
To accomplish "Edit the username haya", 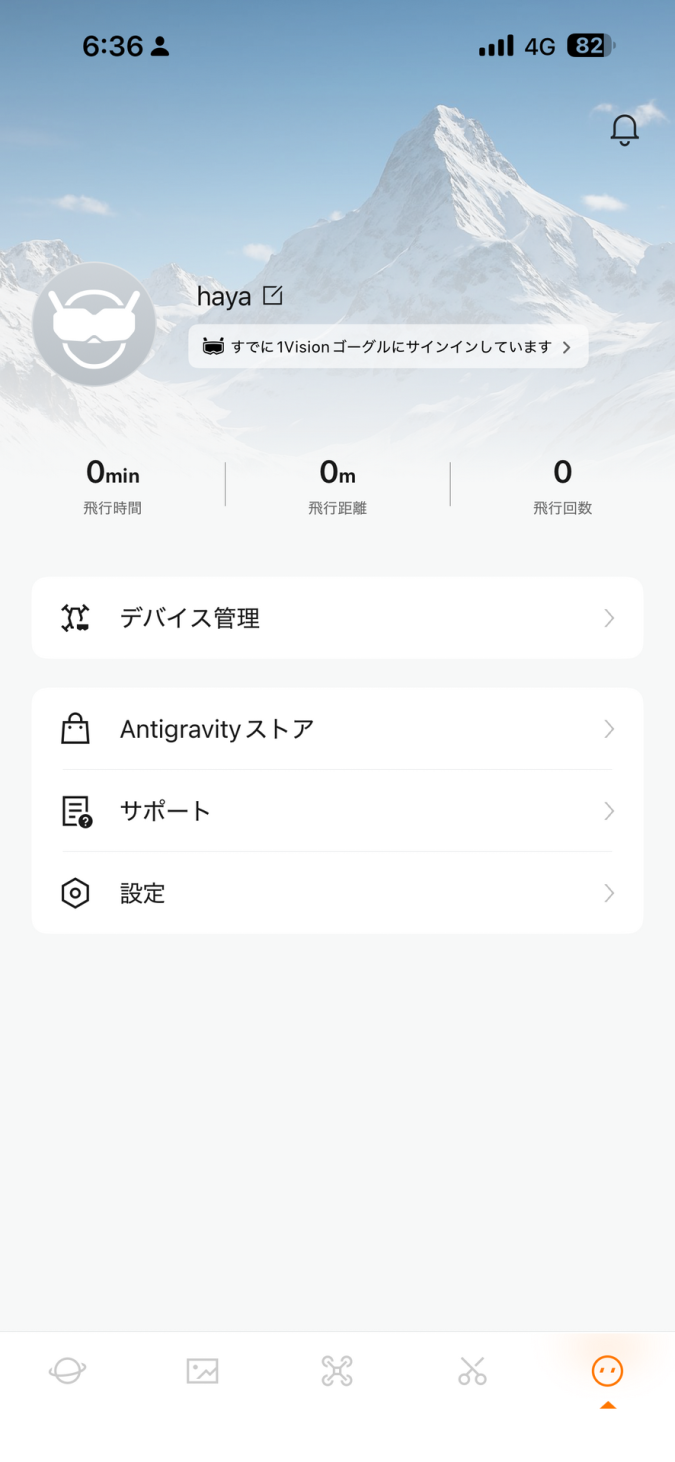I will click(272, 296).
